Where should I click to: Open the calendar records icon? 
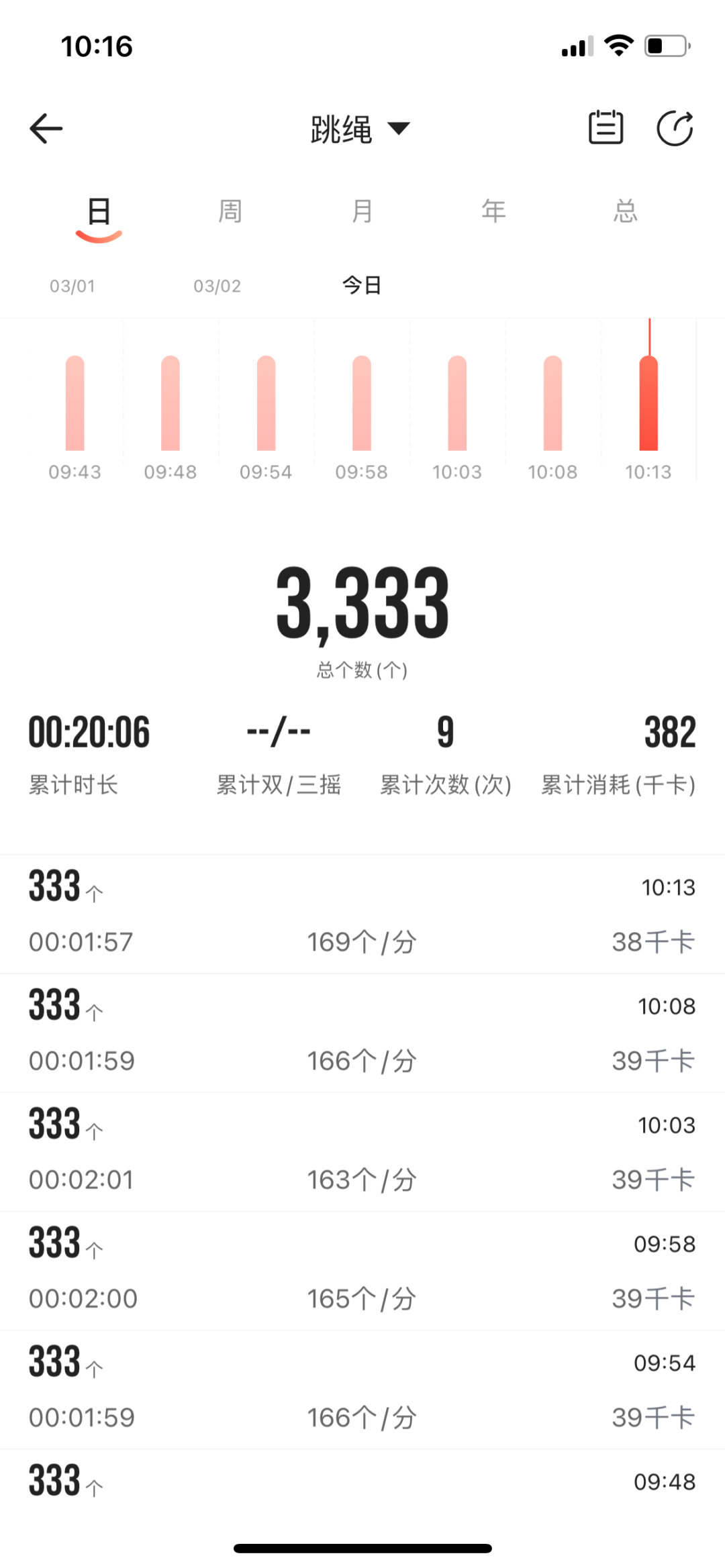(606, 127)
